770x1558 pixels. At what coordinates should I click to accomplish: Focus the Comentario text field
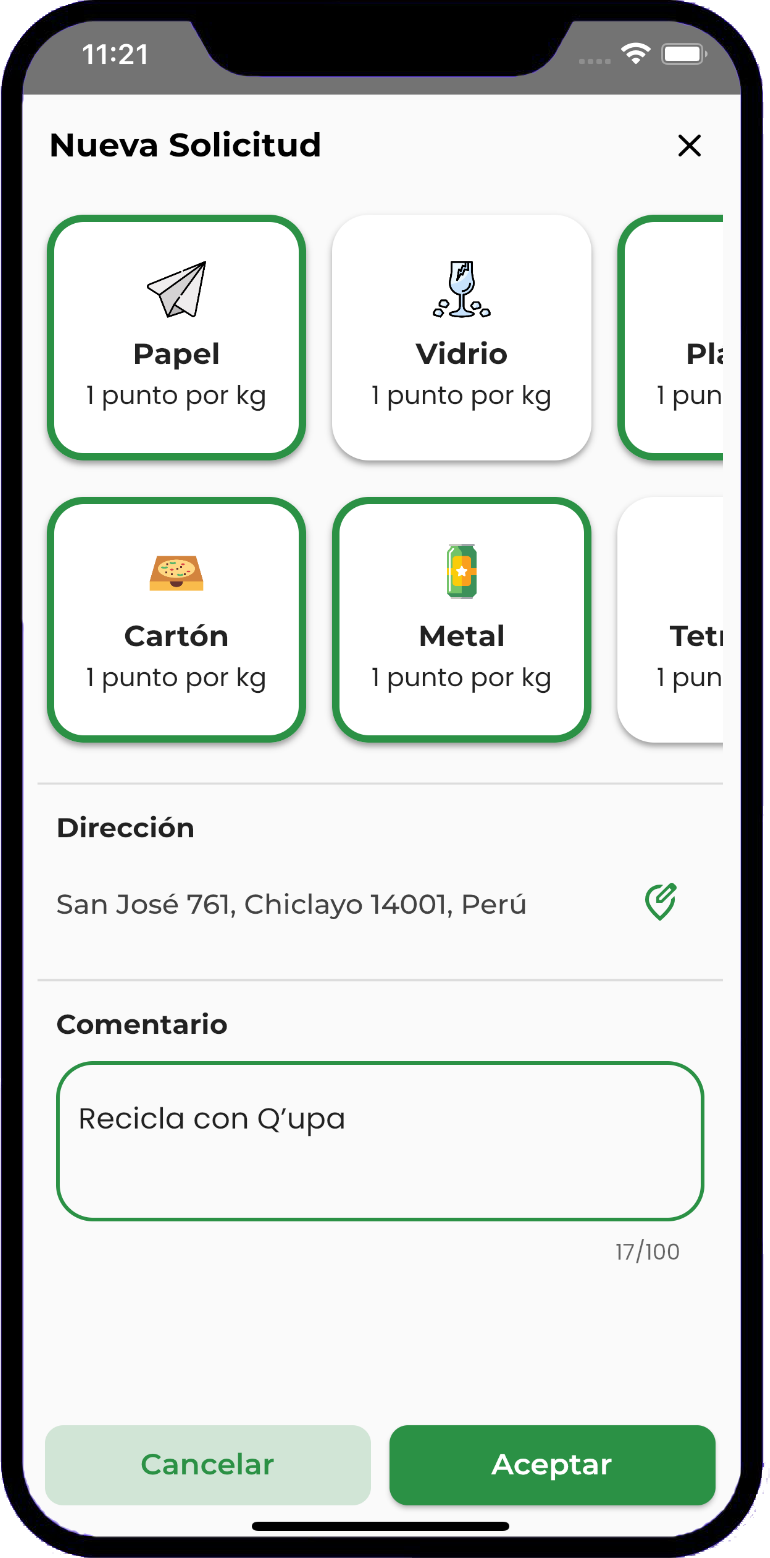point(380,1141)
